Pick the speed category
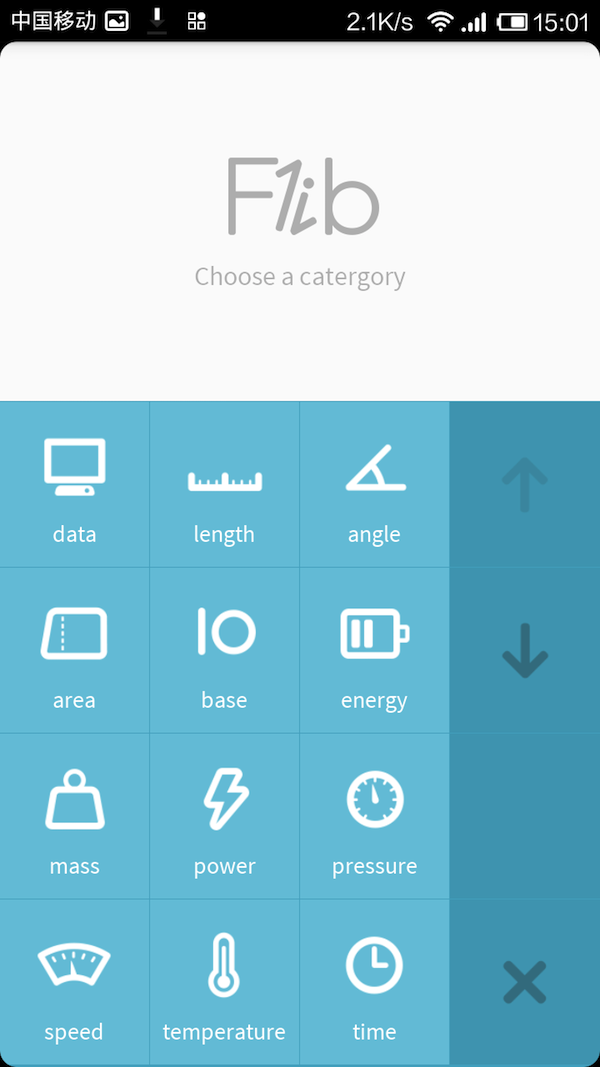Image resolution: width=600 pixels, height=1067 pixels. pyautogui.click(x=75, y=982)
